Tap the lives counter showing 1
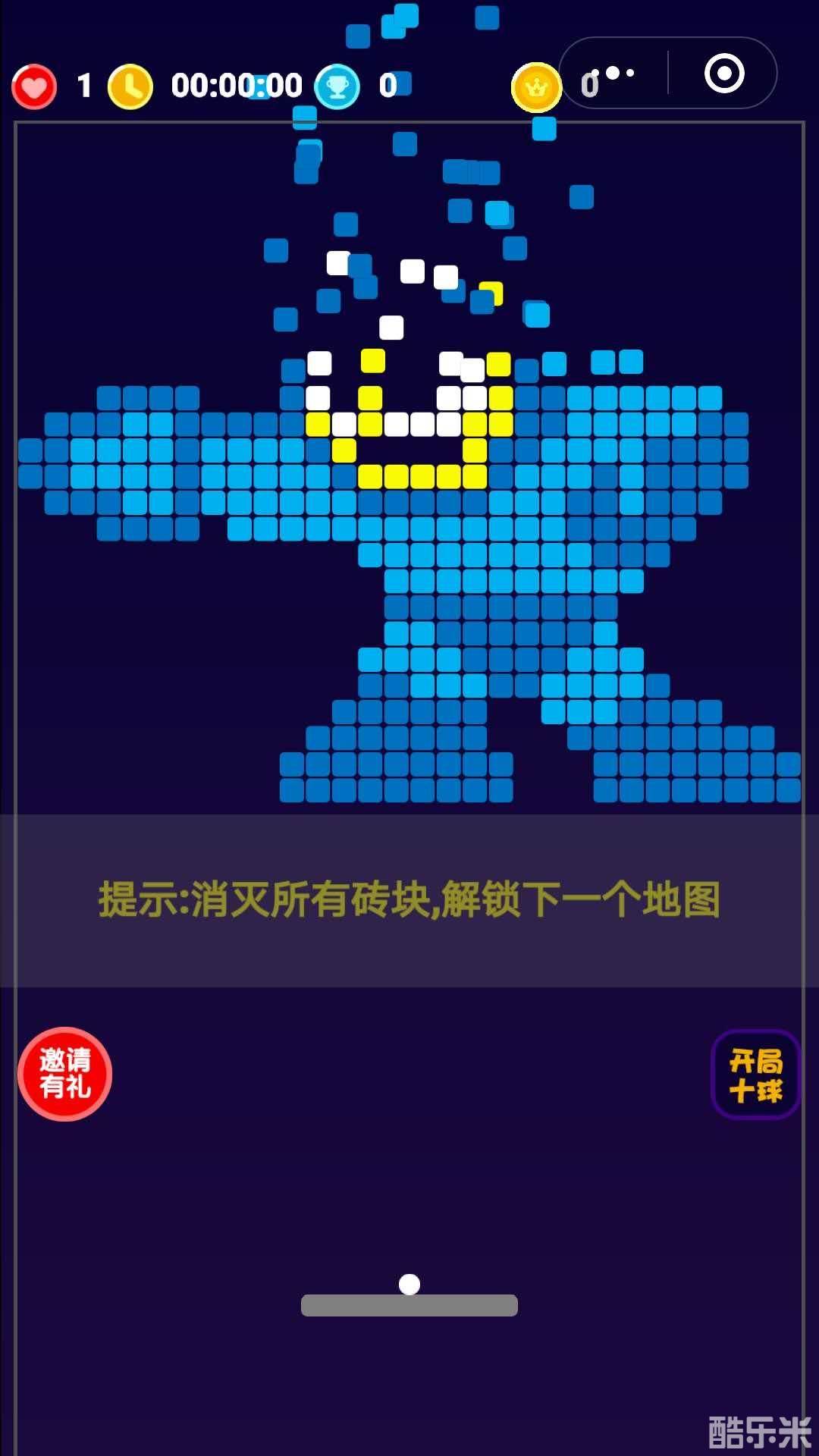819x1456 pixels. [83, 86]
